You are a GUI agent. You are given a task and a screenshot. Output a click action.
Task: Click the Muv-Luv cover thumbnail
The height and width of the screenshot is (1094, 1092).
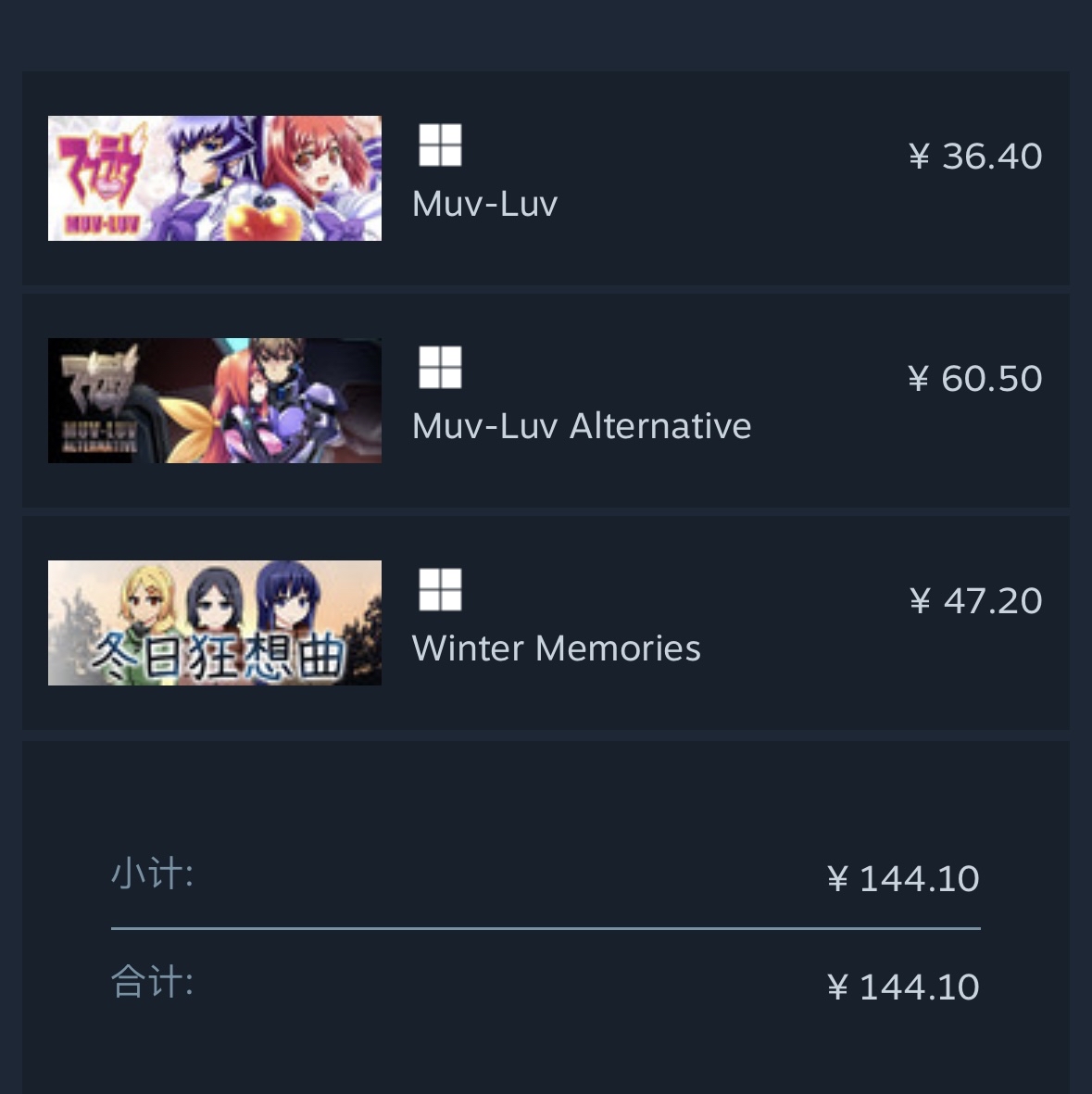pos(214,178)
